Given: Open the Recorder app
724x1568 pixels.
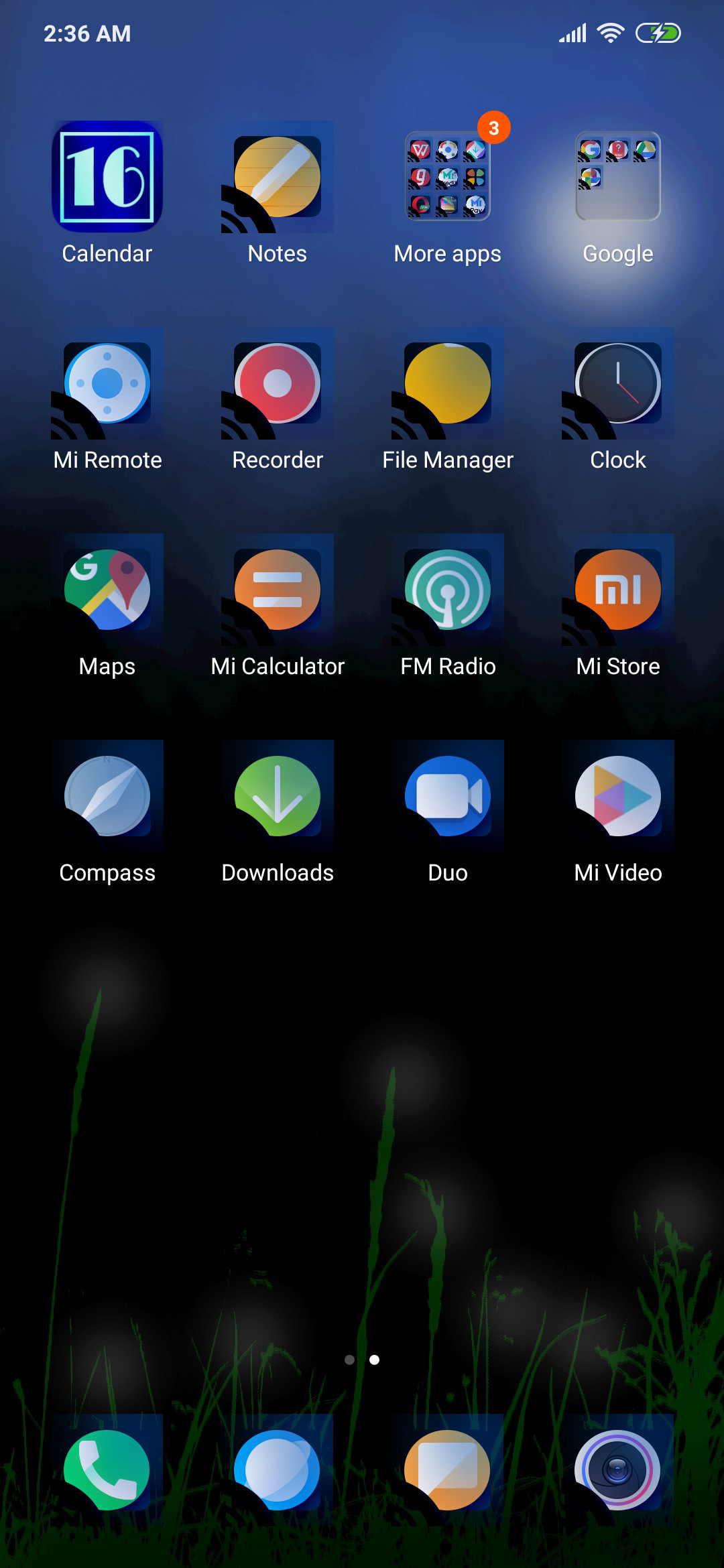Looking at the screenshot, I should pos(278,383).
